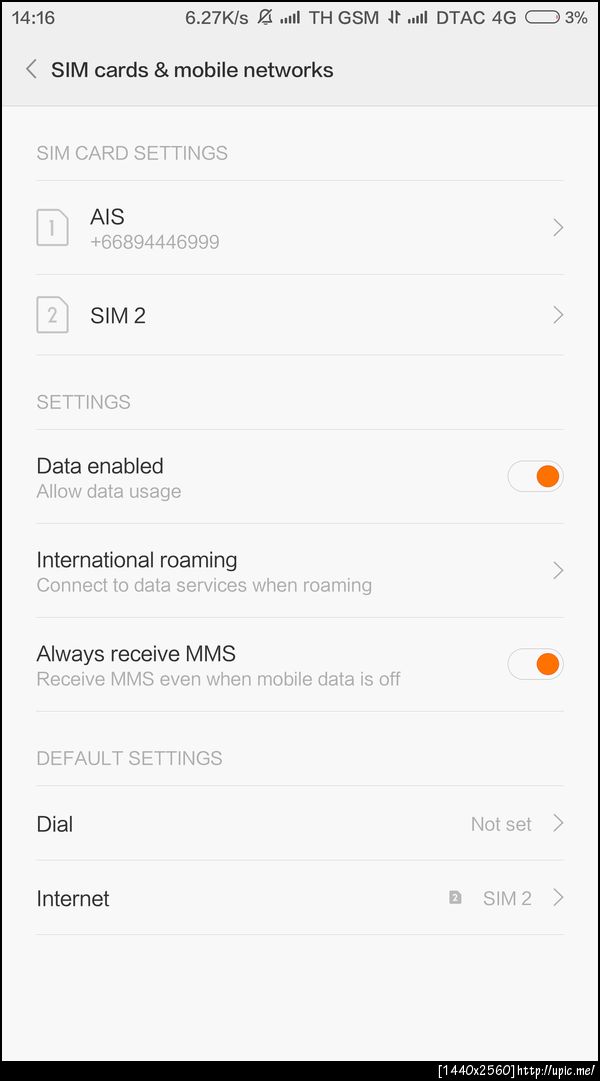Open International roaming settings

[300, 571]
